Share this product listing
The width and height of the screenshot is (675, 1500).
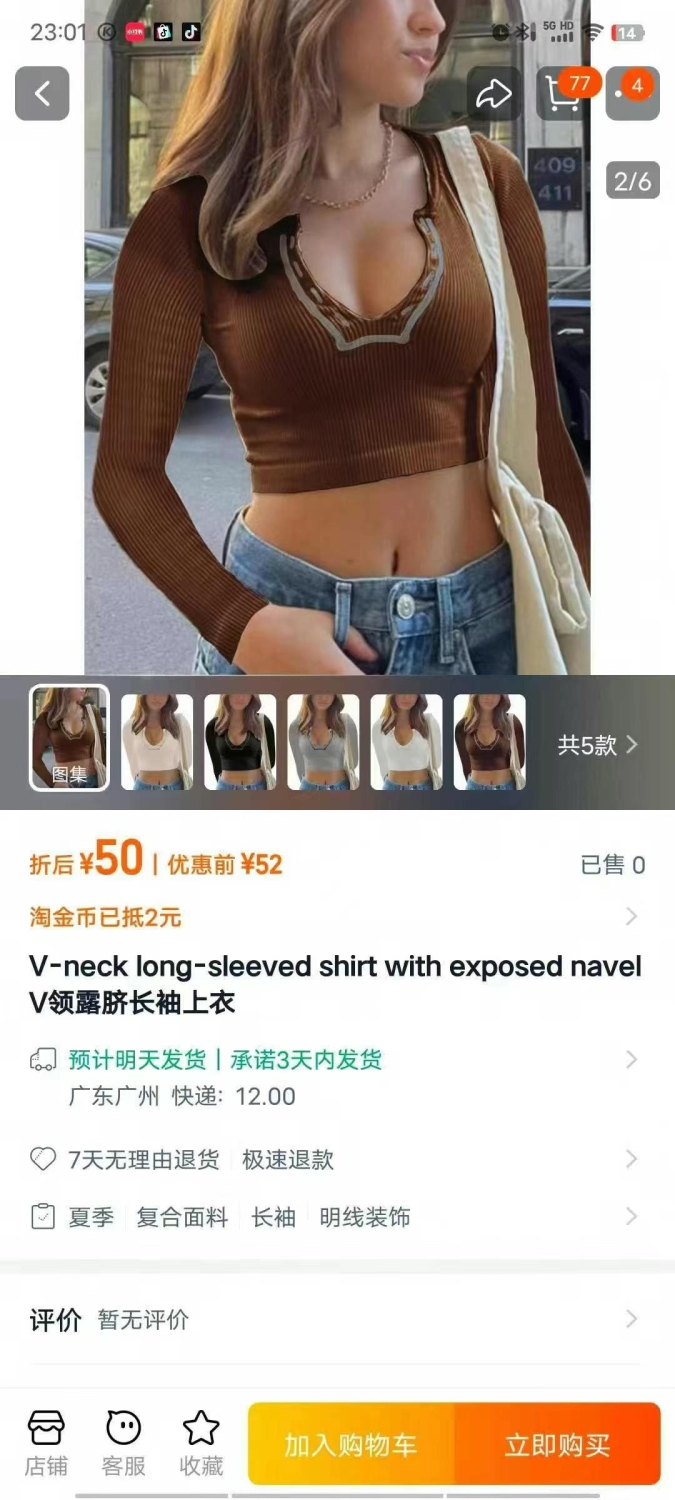click(493, 94)
